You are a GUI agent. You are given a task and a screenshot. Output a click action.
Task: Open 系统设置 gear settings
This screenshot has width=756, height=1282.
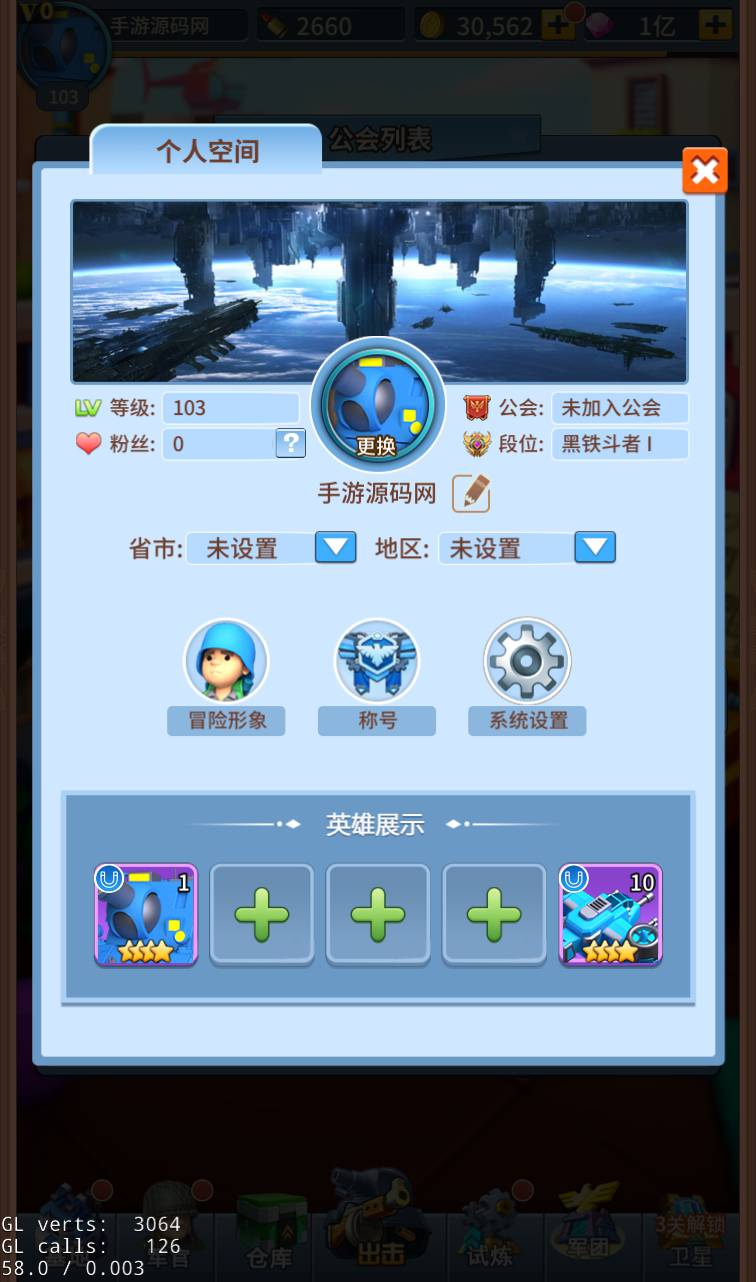coord(527,662)
